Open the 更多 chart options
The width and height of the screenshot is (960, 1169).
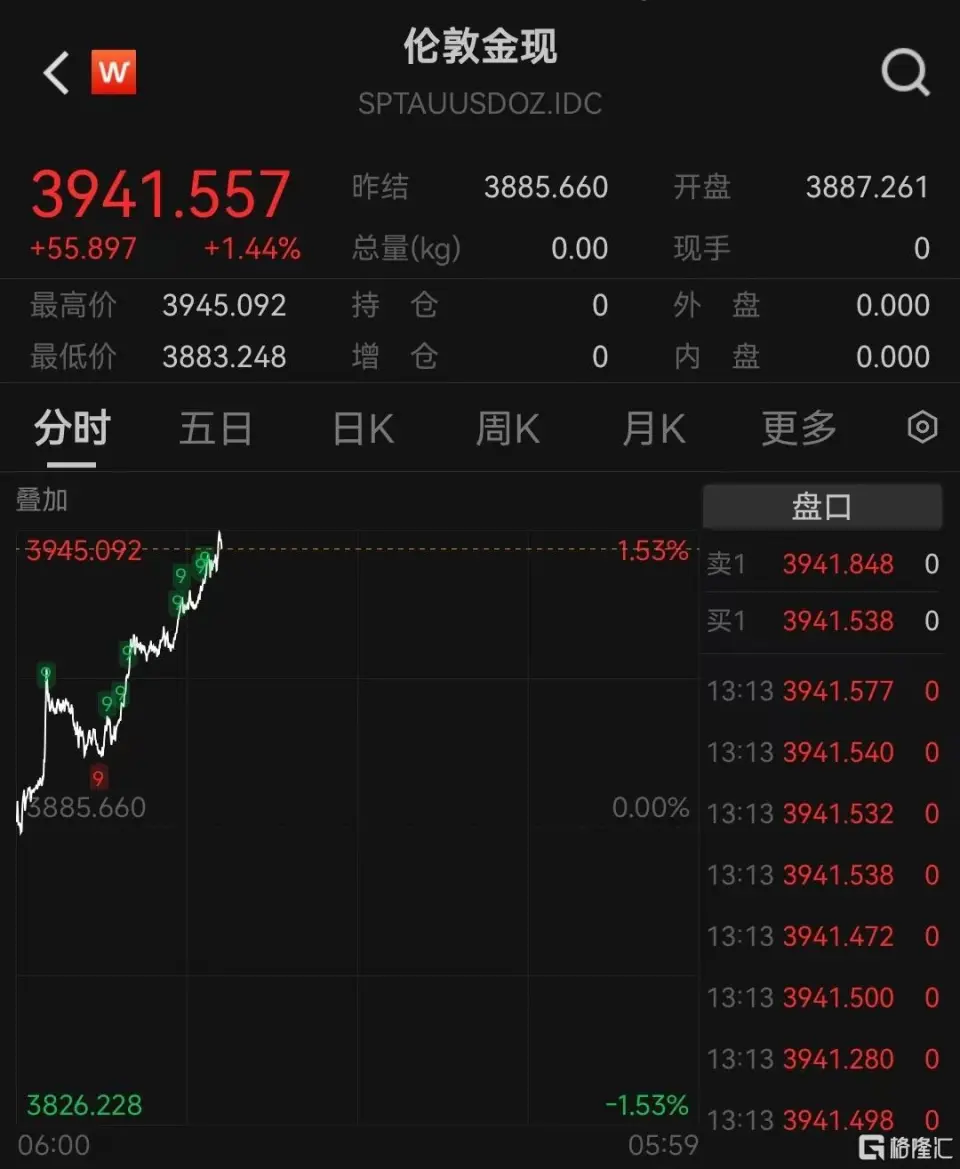tap(798, 429)
